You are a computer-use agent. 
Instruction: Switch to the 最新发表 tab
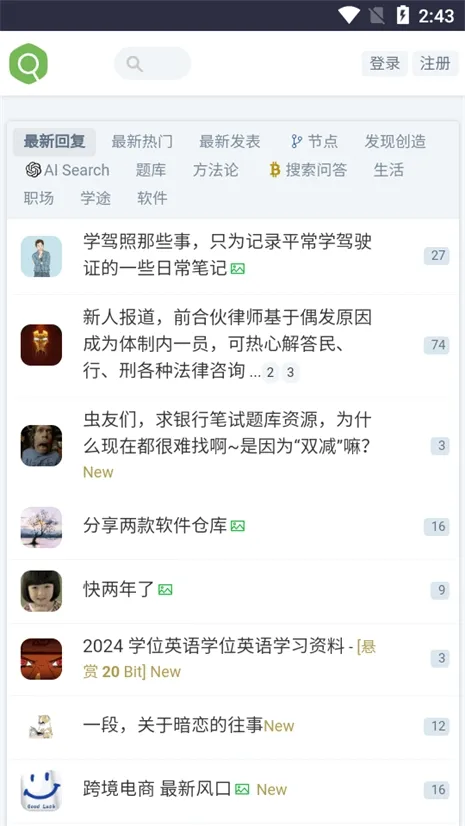pyautogui.click(x=230, y=142)
